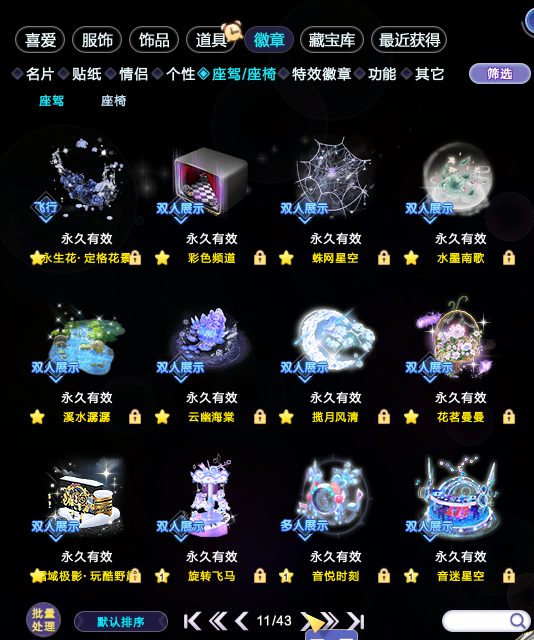Open the 筛选 filter button
Viewport: 534px width, 640px height.
pyautogui.click(x=500, y=74)
